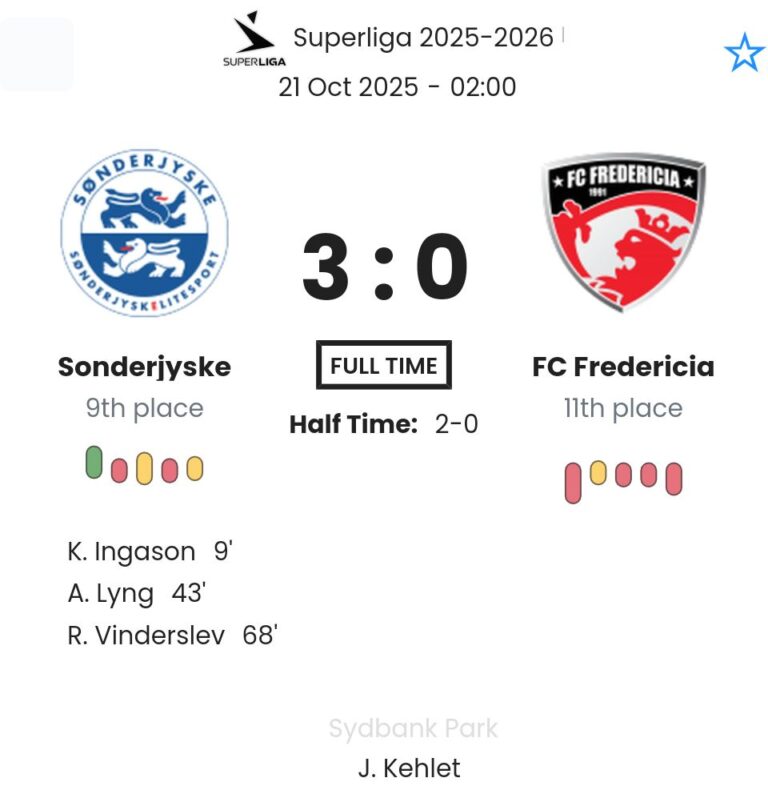Open the Superliga 2025-2026 league page
The height and width of the screenshot is (798, 768).
click(422, 38)
